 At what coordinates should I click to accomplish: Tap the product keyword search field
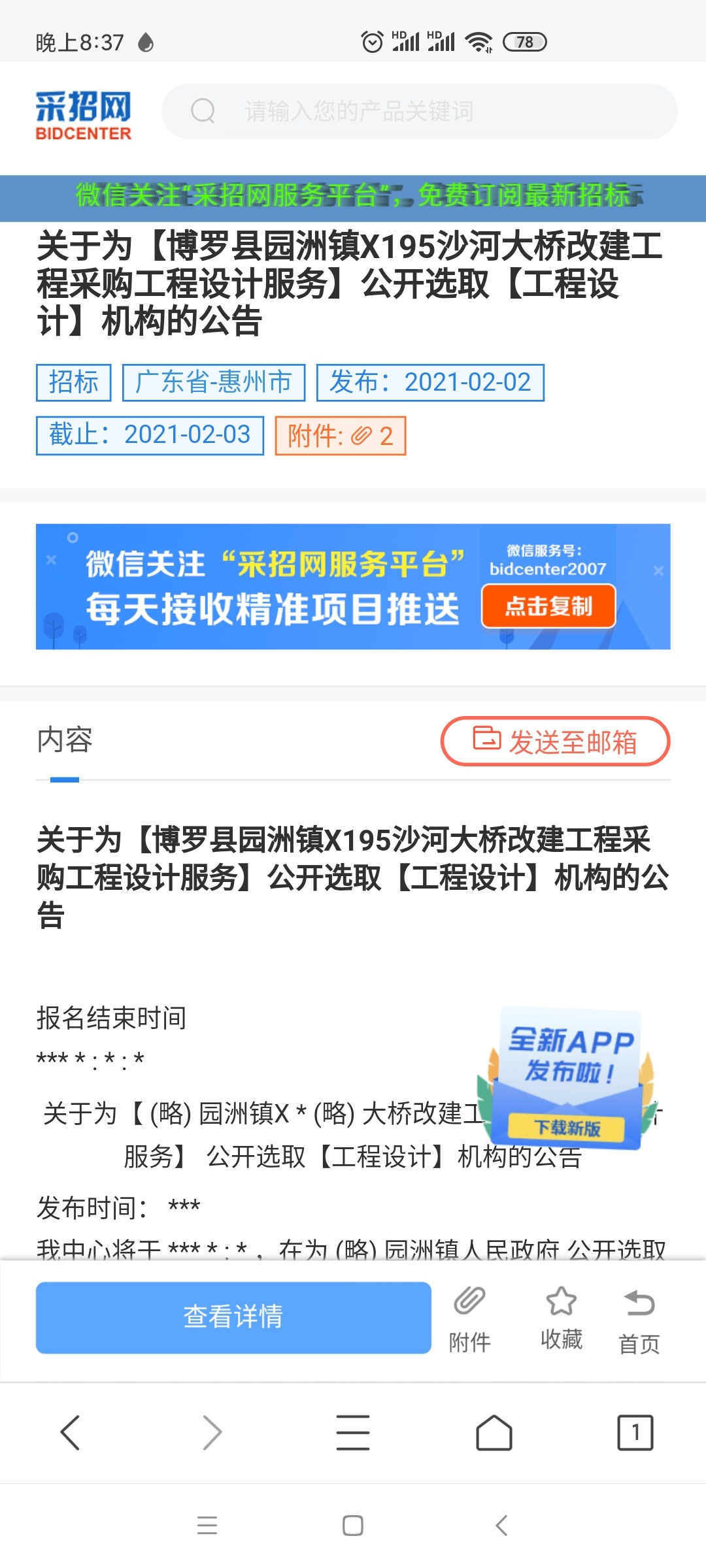[418, 111]
